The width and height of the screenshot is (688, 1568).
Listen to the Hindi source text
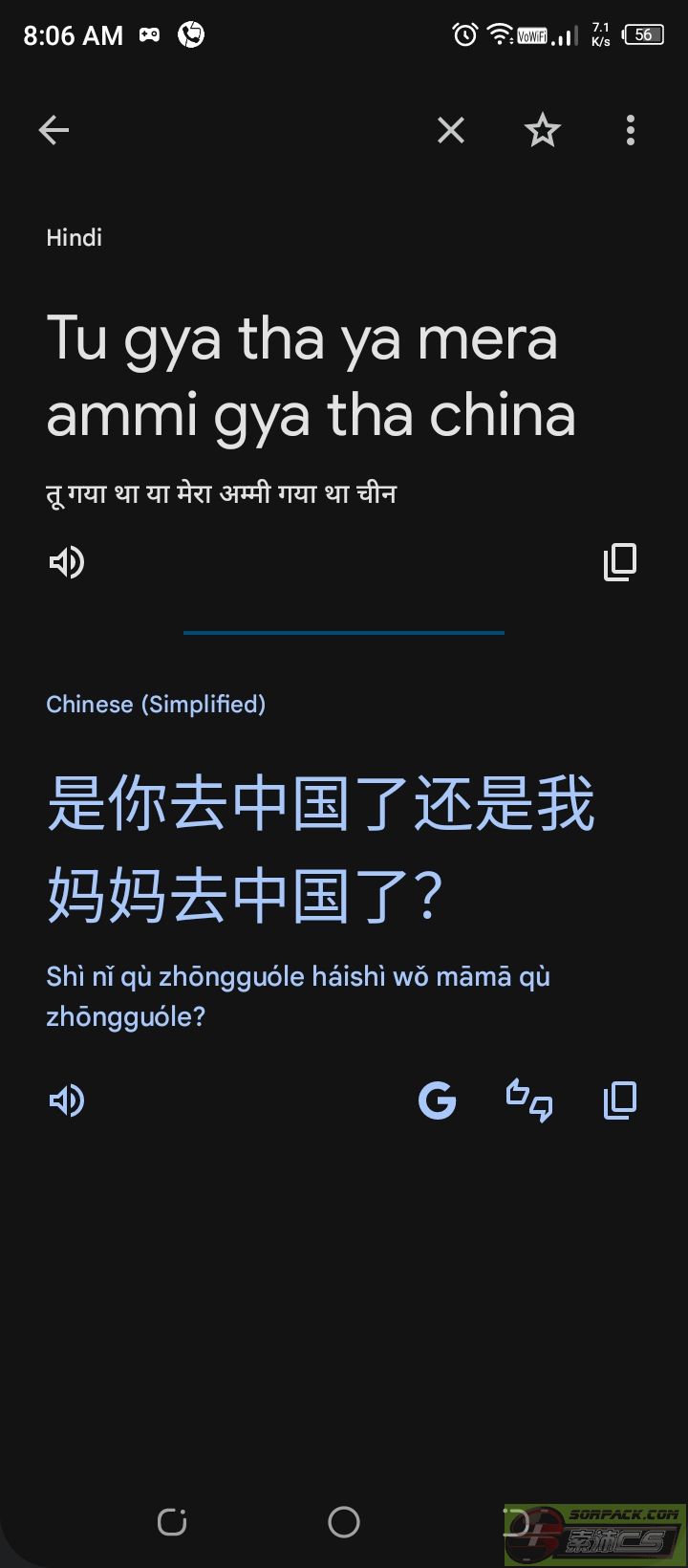[67, 562]
